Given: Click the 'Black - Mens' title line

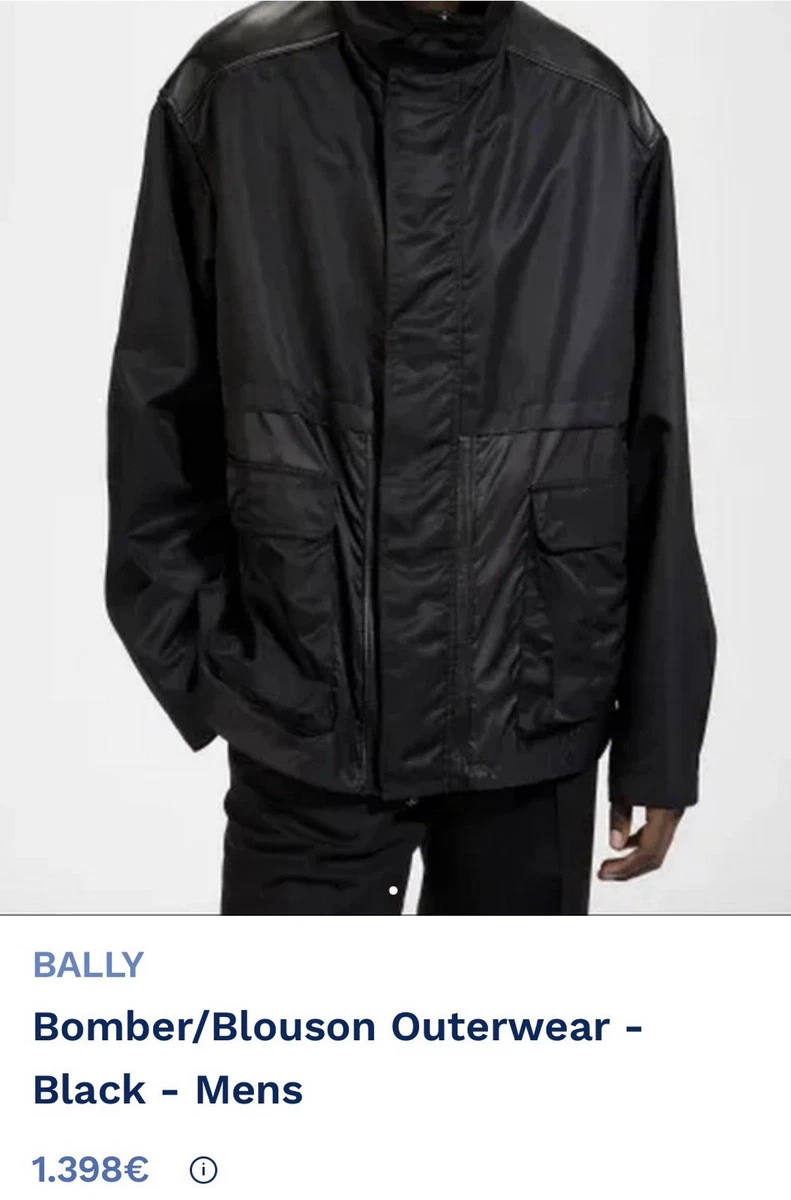Looking at the screenshot, I should tap(167, 1089).
